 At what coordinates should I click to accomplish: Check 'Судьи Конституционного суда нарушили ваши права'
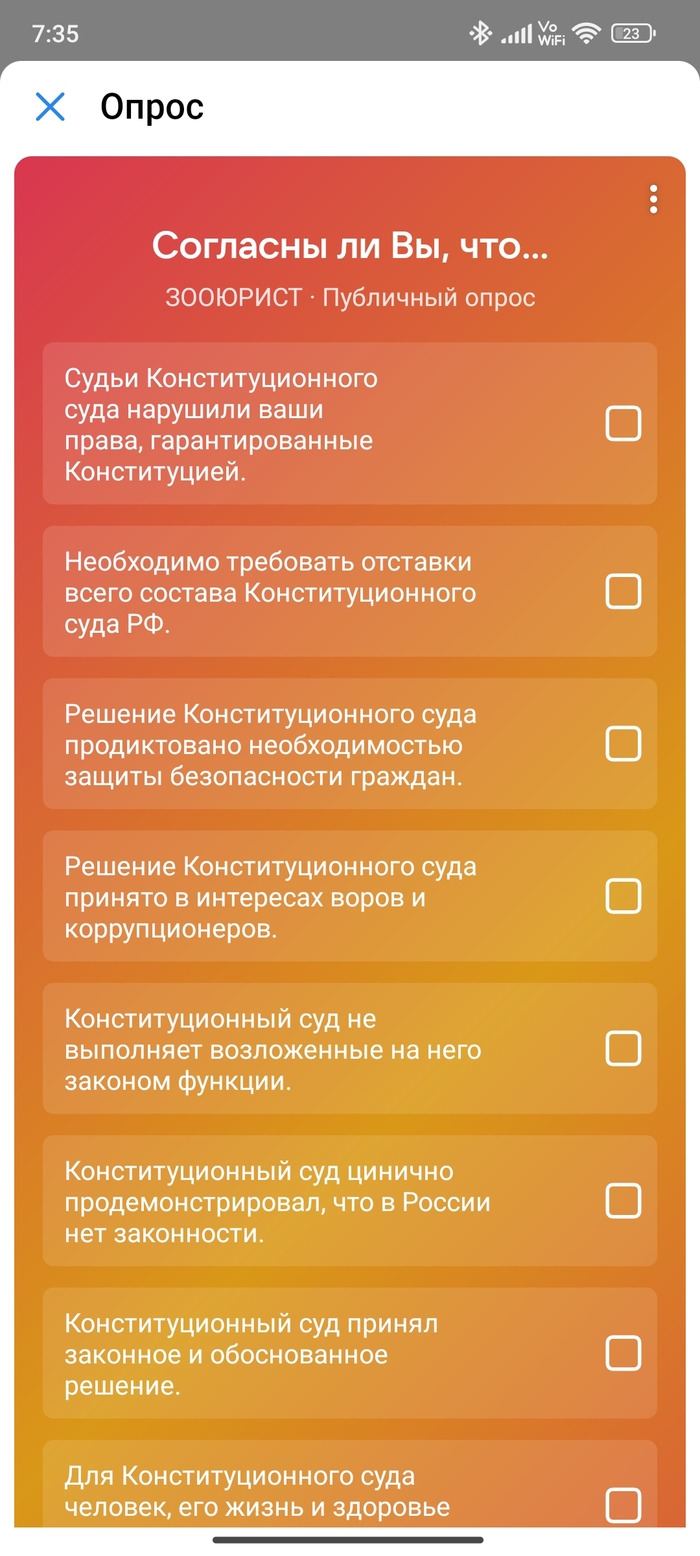pyautogui.click(x=623, y=423)
